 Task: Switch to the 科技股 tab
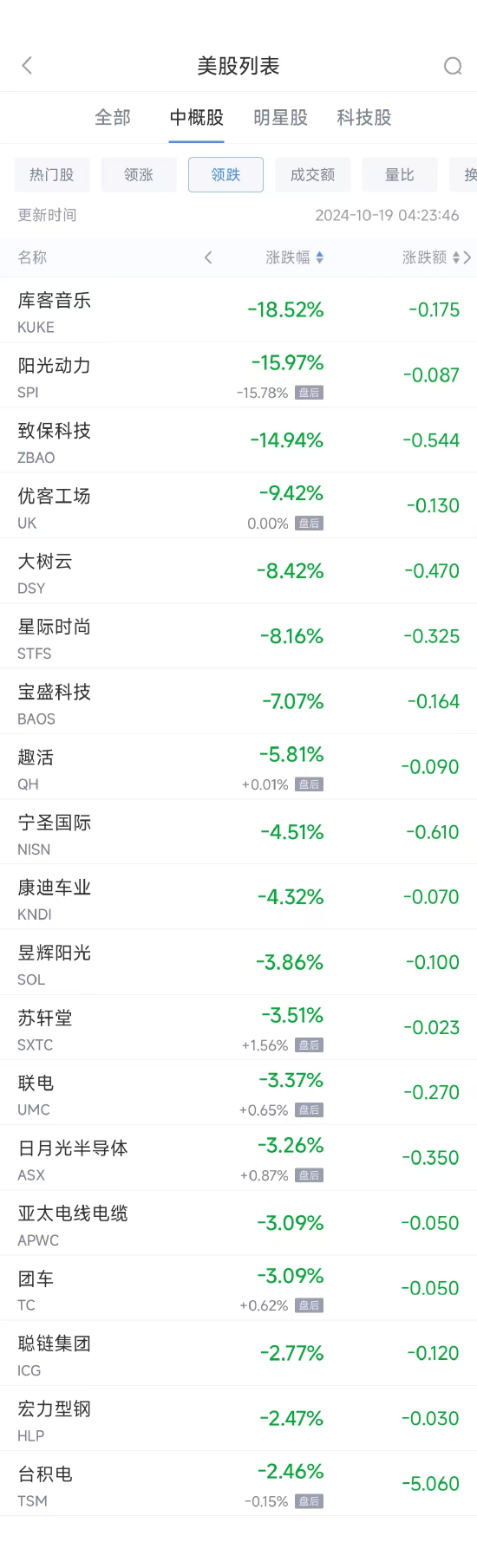pos(363,117)
